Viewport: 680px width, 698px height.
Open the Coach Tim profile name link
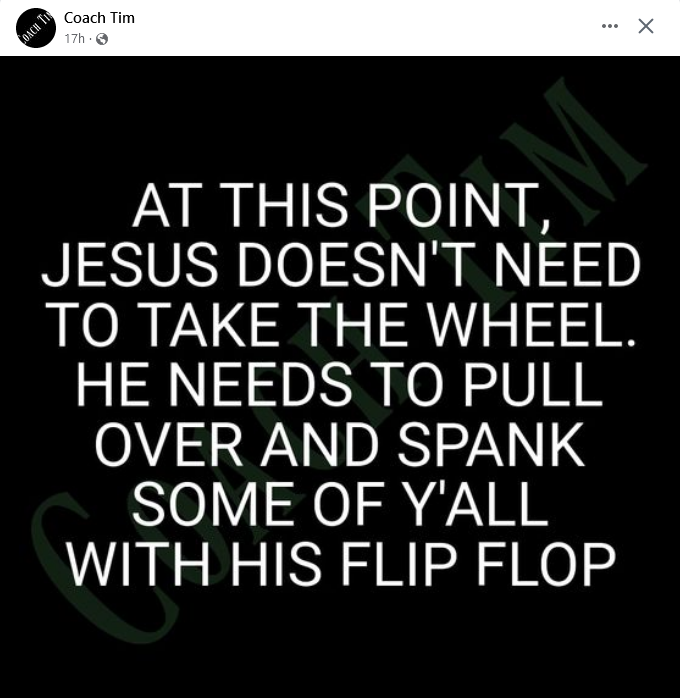point(98,18)
